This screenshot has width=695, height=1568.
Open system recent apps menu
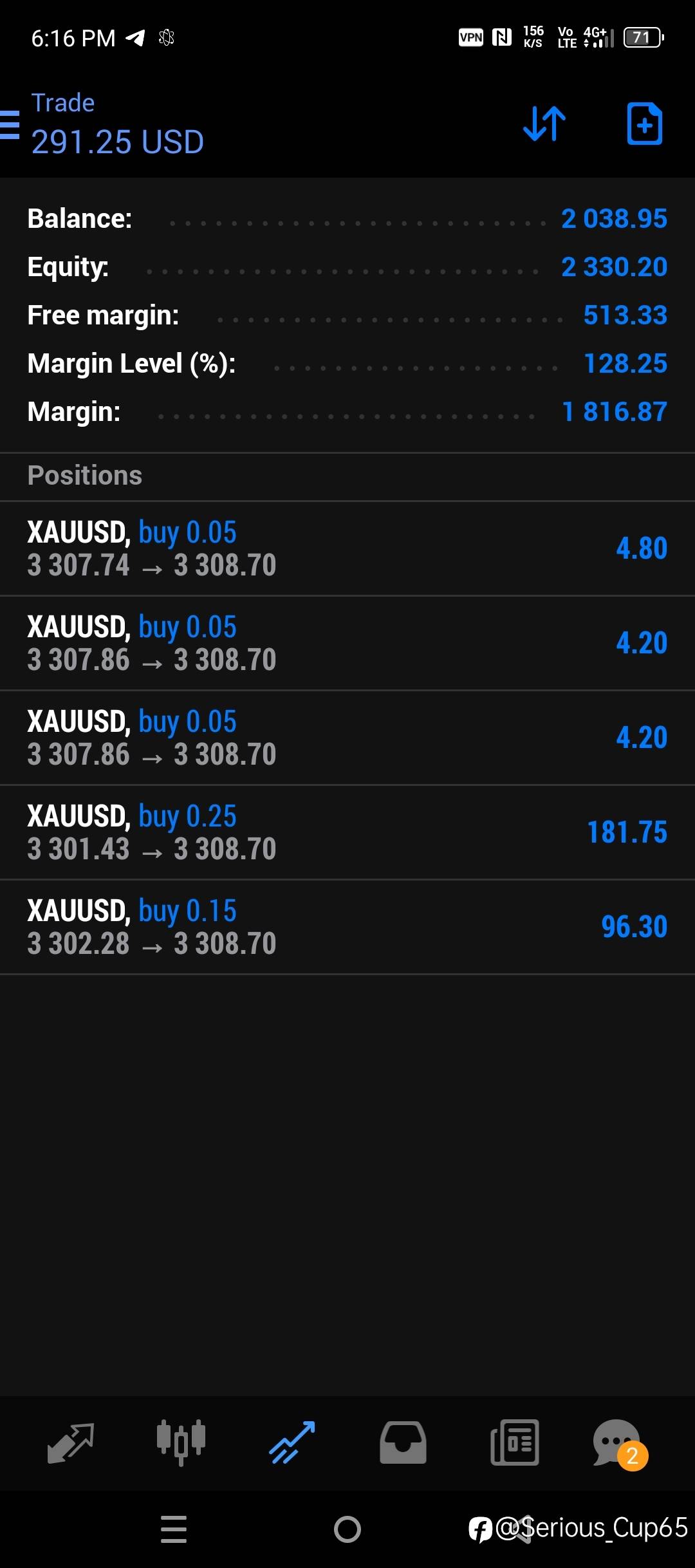pos(174,1529)
